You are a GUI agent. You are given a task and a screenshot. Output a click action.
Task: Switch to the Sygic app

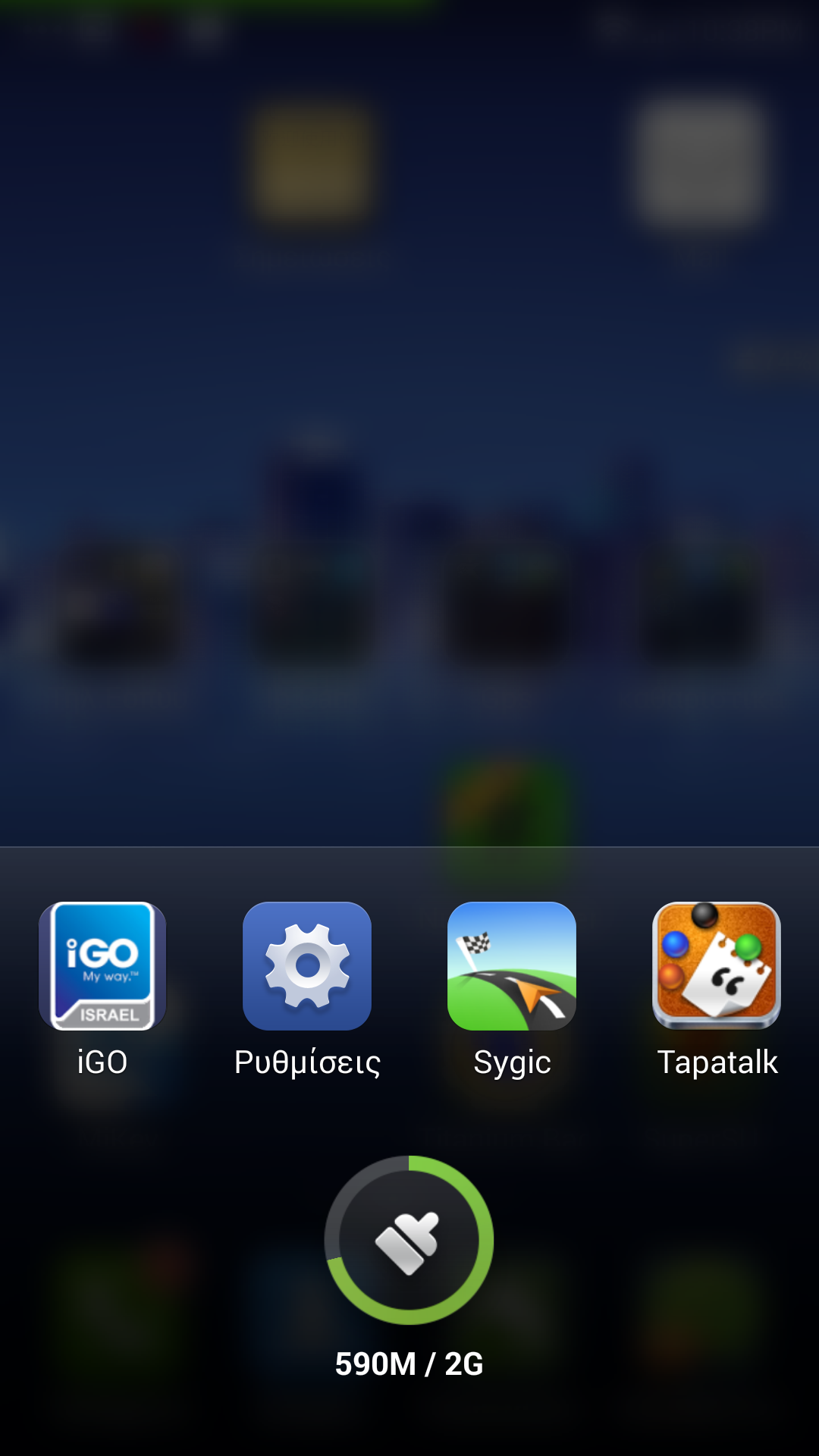(512, 965)
